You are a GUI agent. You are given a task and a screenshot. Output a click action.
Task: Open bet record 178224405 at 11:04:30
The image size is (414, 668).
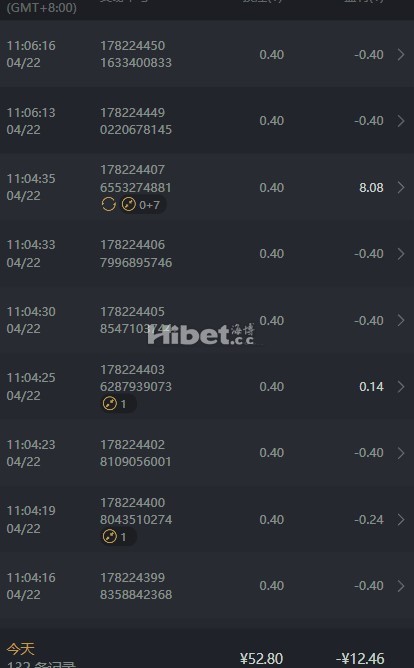click(x=207, y=320)
